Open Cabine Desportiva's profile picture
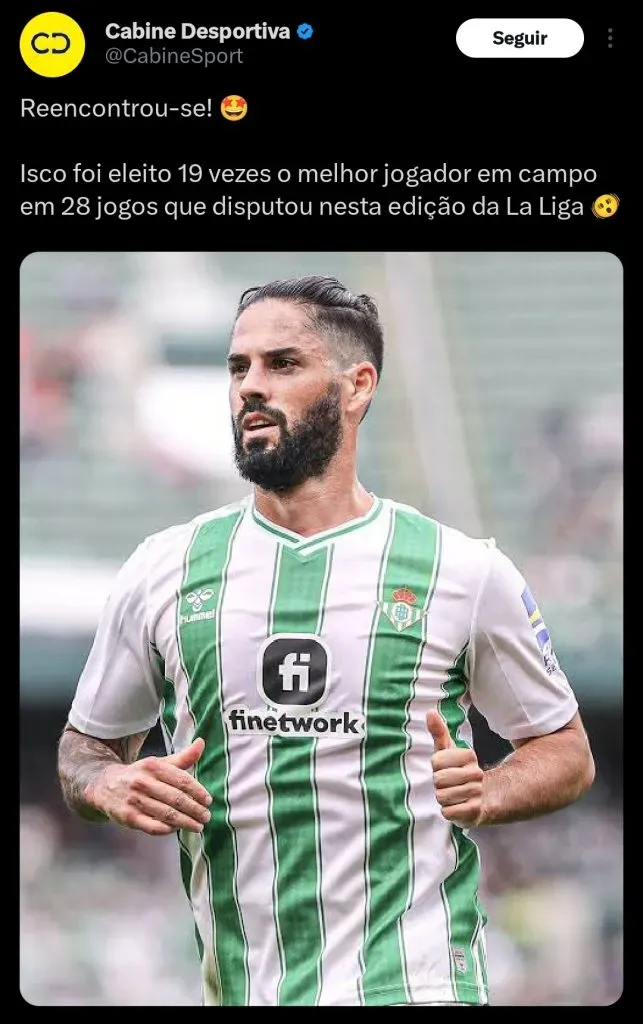 pyautogui.click(x=52, y=44)
